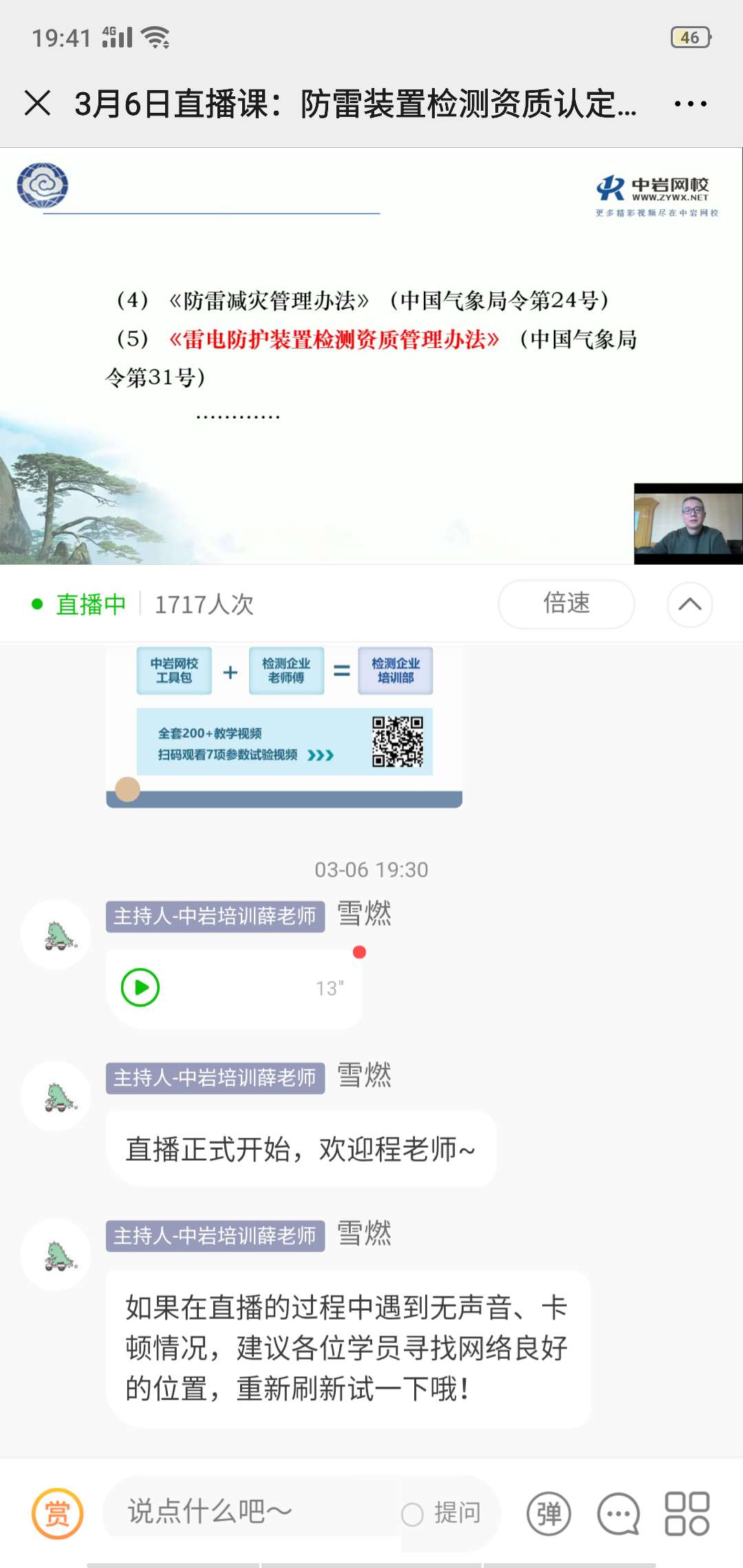
Task: Focus the 说点什么吧 comment field
Action: pos(248,1512)
